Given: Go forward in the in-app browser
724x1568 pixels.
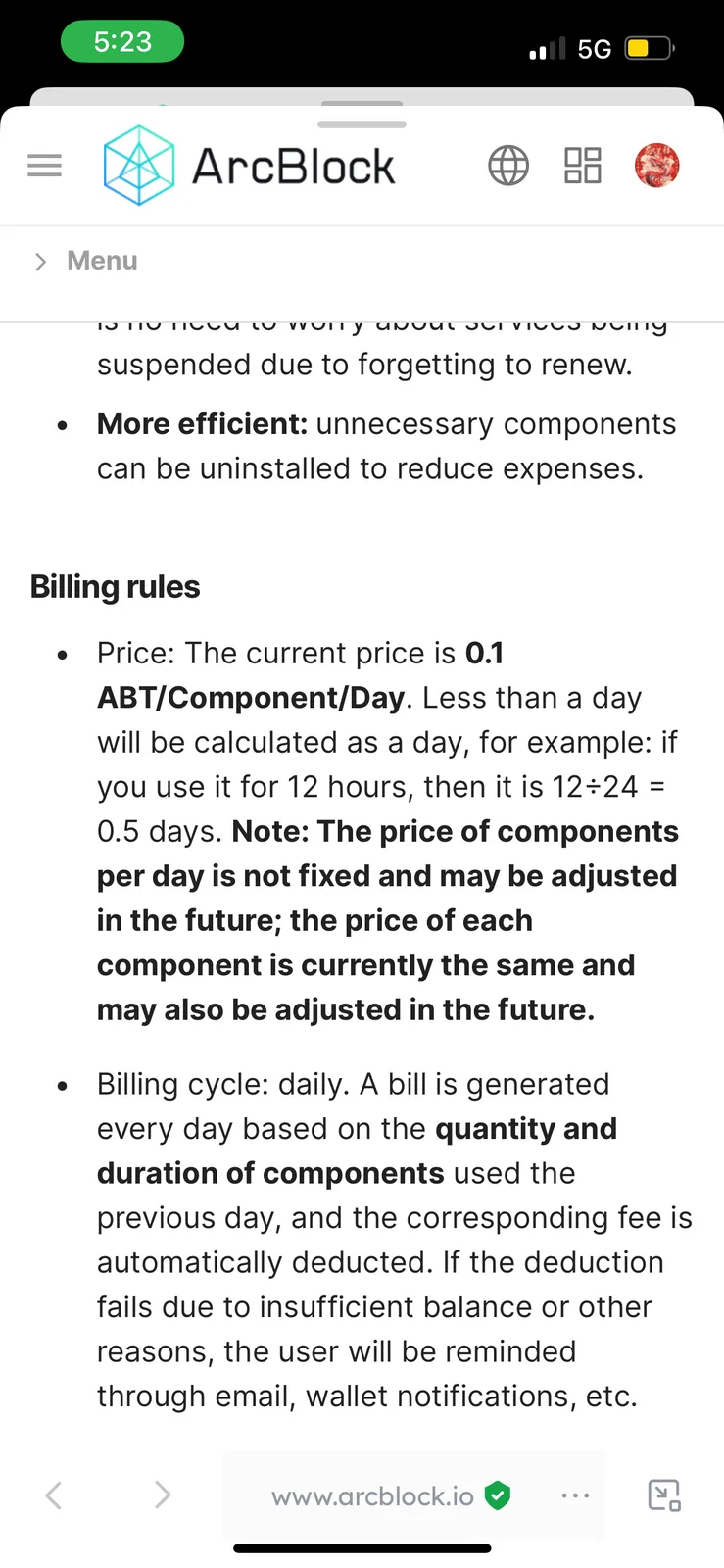Looking at the screenshot, I should pyautogui.click(x=163, y=1495).
